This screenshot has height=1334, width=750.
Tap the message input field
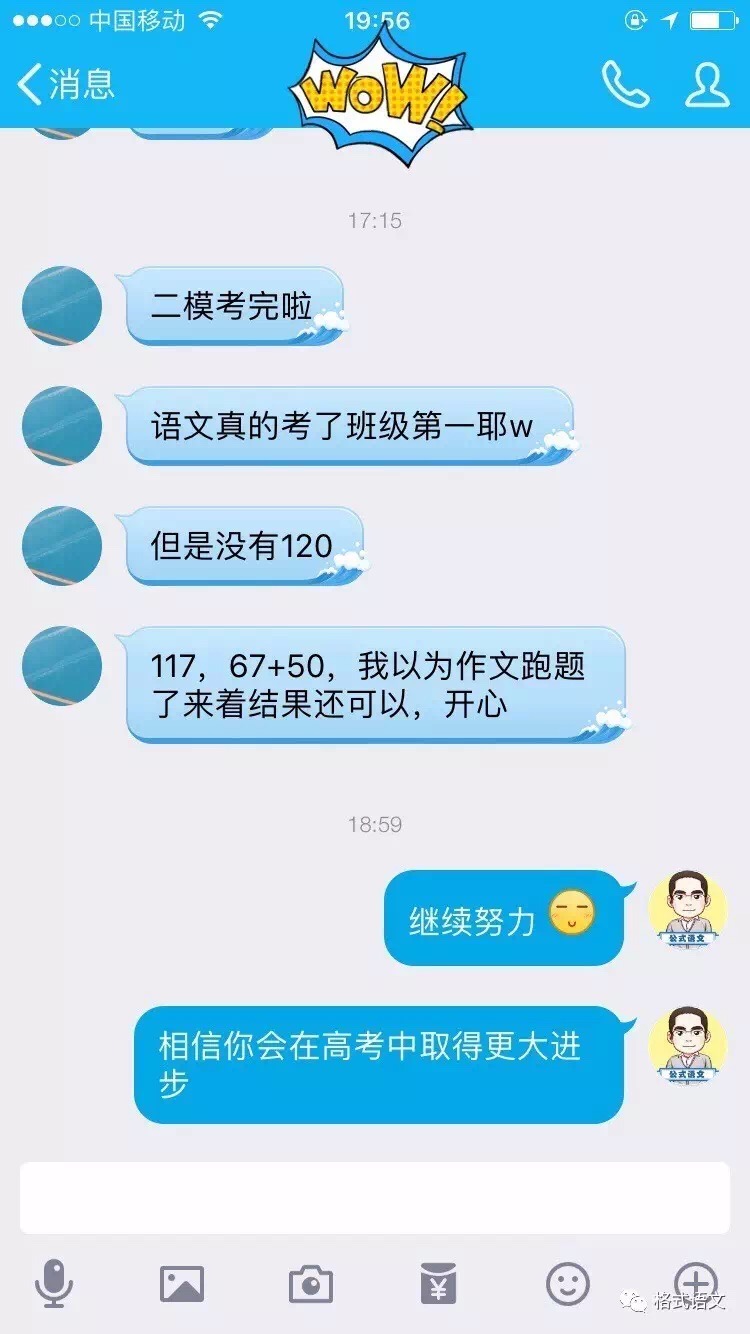coord(375,1197)
